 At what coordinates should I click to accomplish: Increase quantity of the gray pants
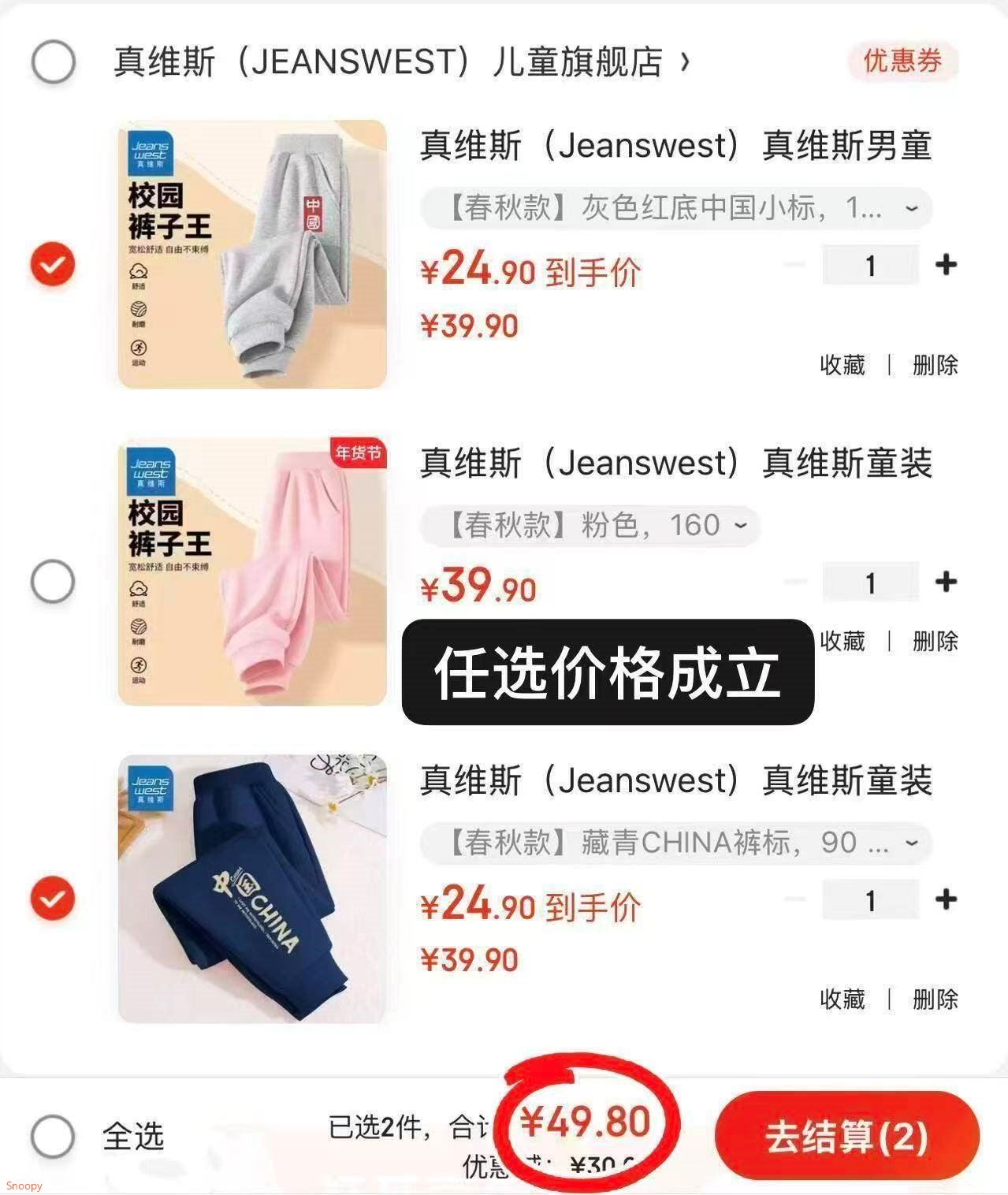click(x=946, y=265)
